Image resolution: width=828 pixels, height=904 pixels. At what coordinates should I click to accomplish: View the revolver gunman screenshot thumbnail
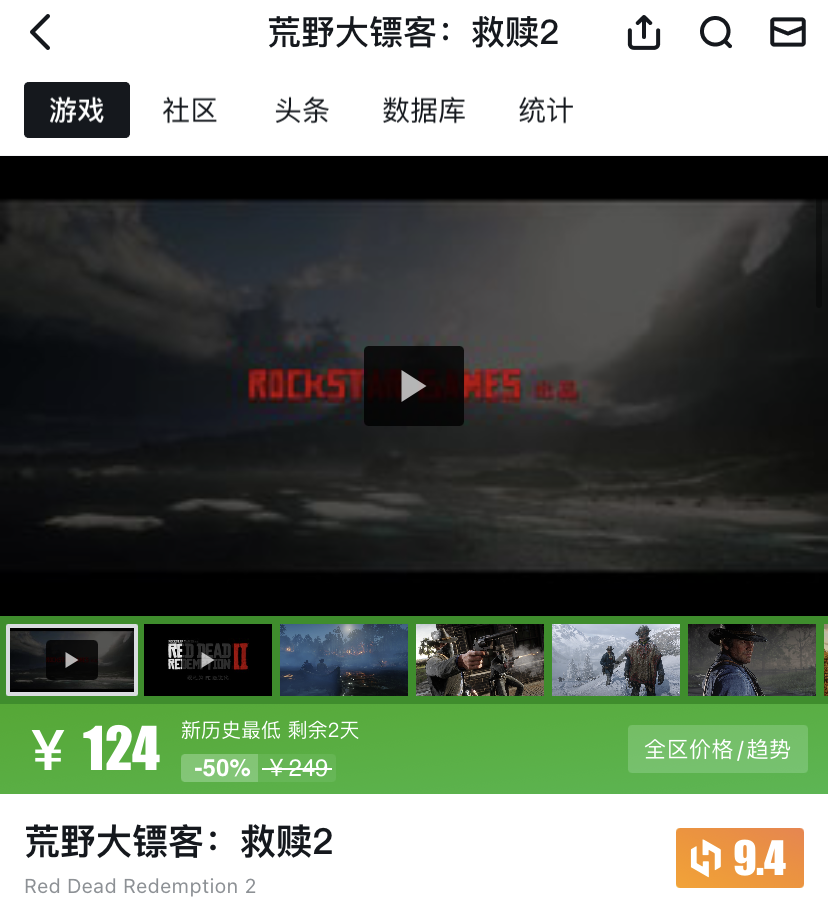pos(480,660)
